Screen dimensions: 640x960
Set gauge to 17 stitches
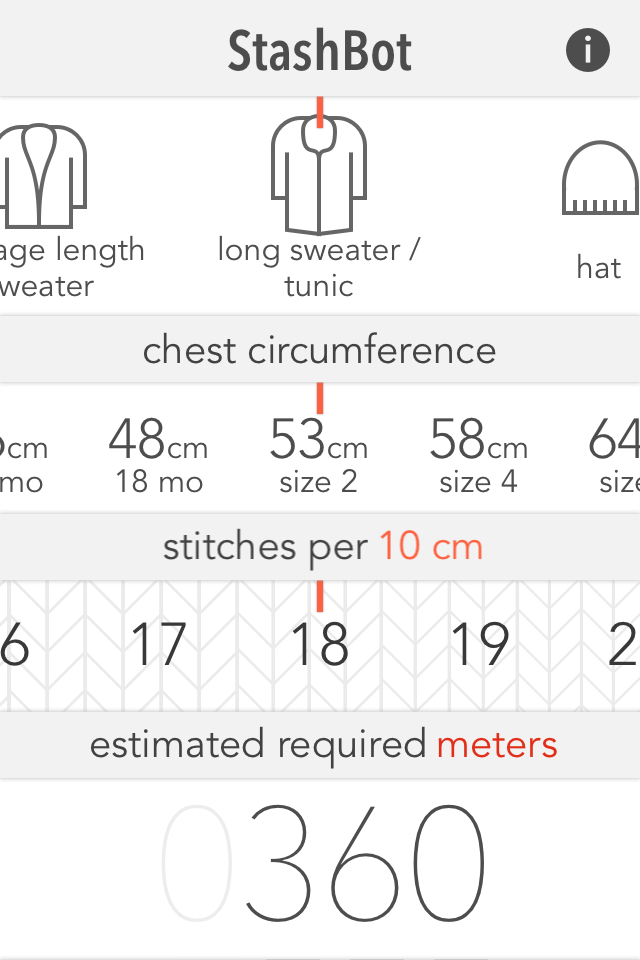click(159, 645)
